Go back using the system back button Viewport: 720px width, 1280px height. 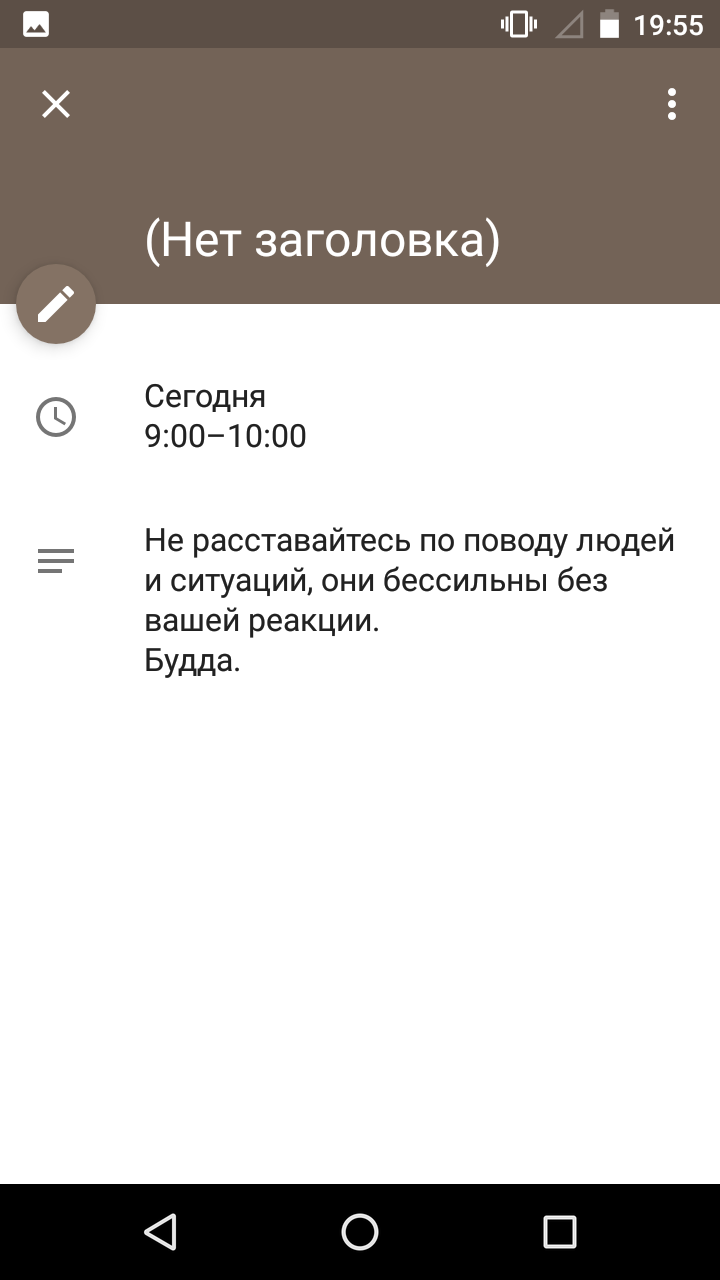(160, 1232)
